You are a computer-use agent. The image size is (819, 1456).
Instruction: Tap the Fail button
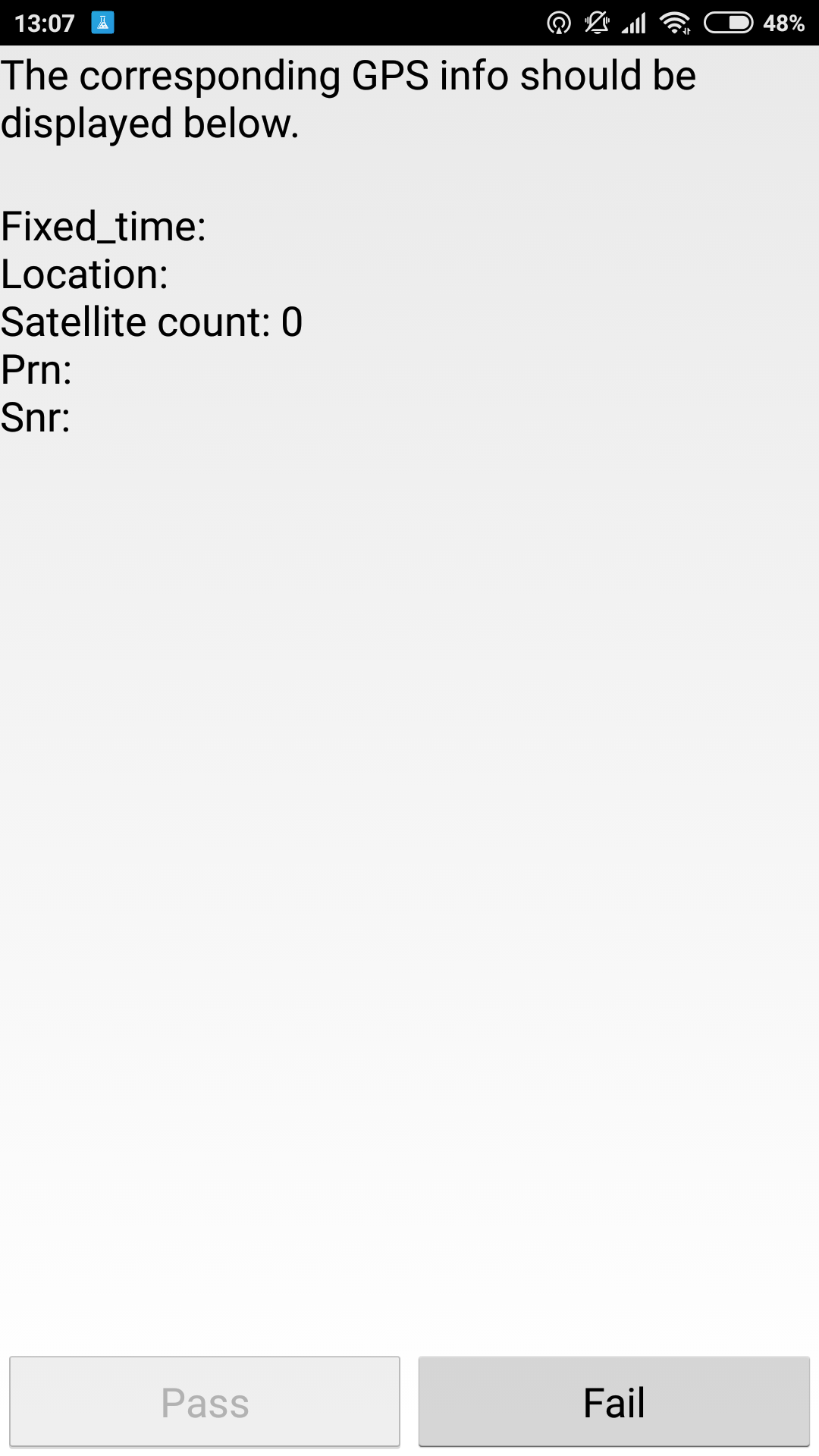(614, 1402)
